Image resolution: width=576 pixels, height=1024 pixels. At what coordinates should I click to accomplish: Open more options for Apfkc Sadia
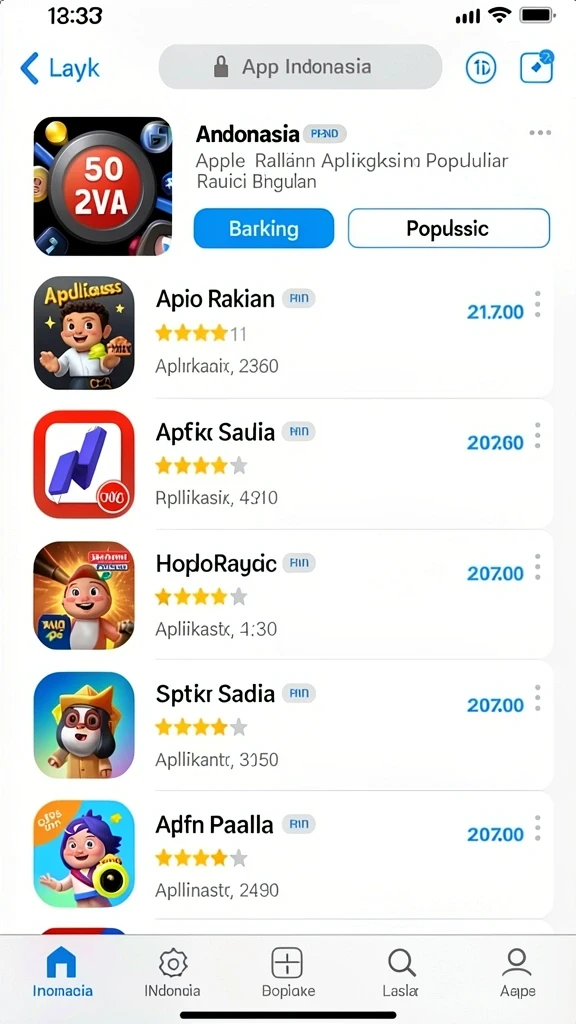[537, 435]
